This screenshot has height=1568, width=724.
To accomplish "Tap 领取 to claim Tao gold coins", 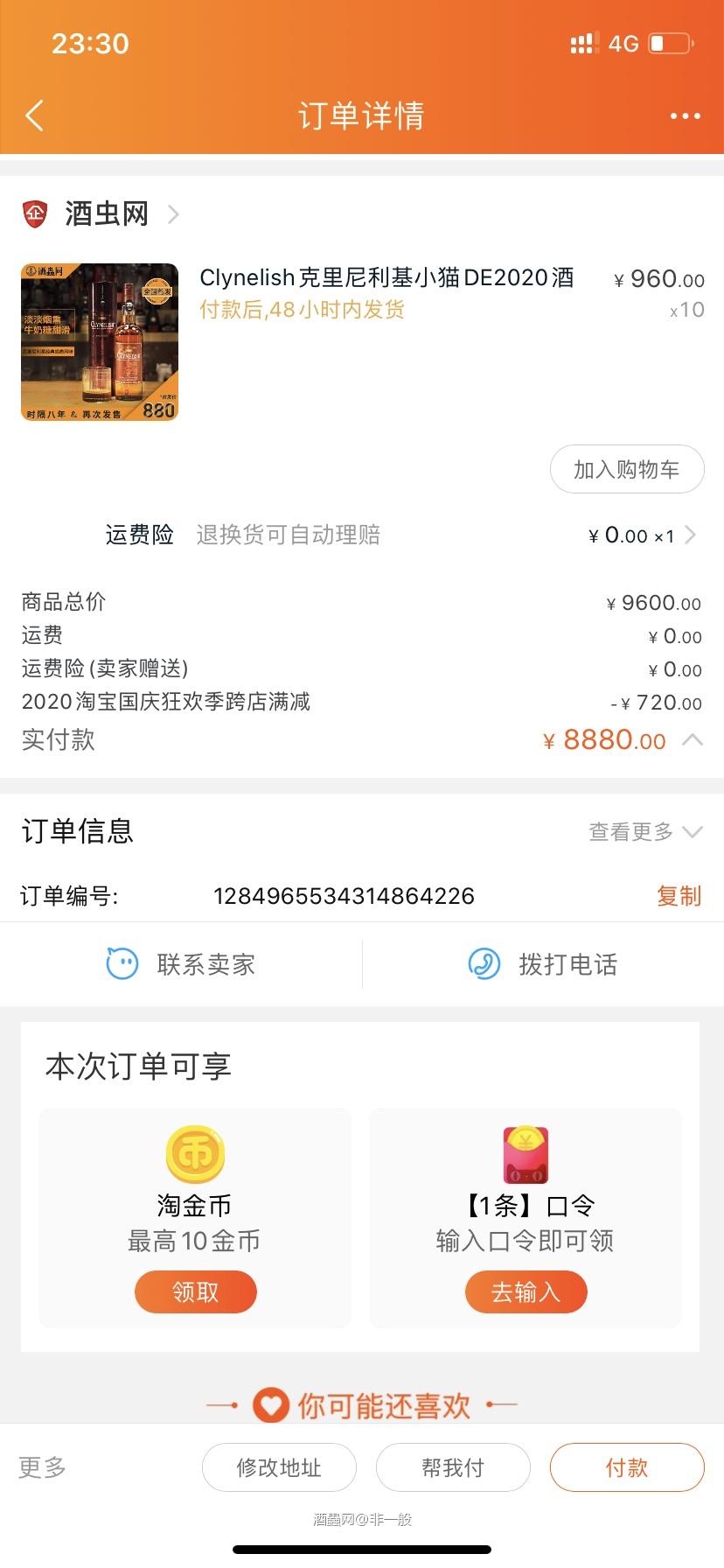I will (x=194, y=1291).
